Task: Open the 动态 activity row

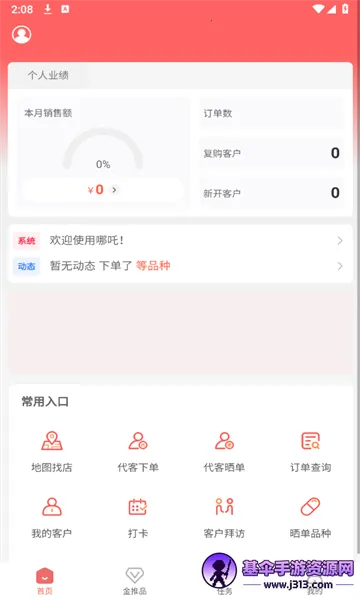Action: click(180, 266)
